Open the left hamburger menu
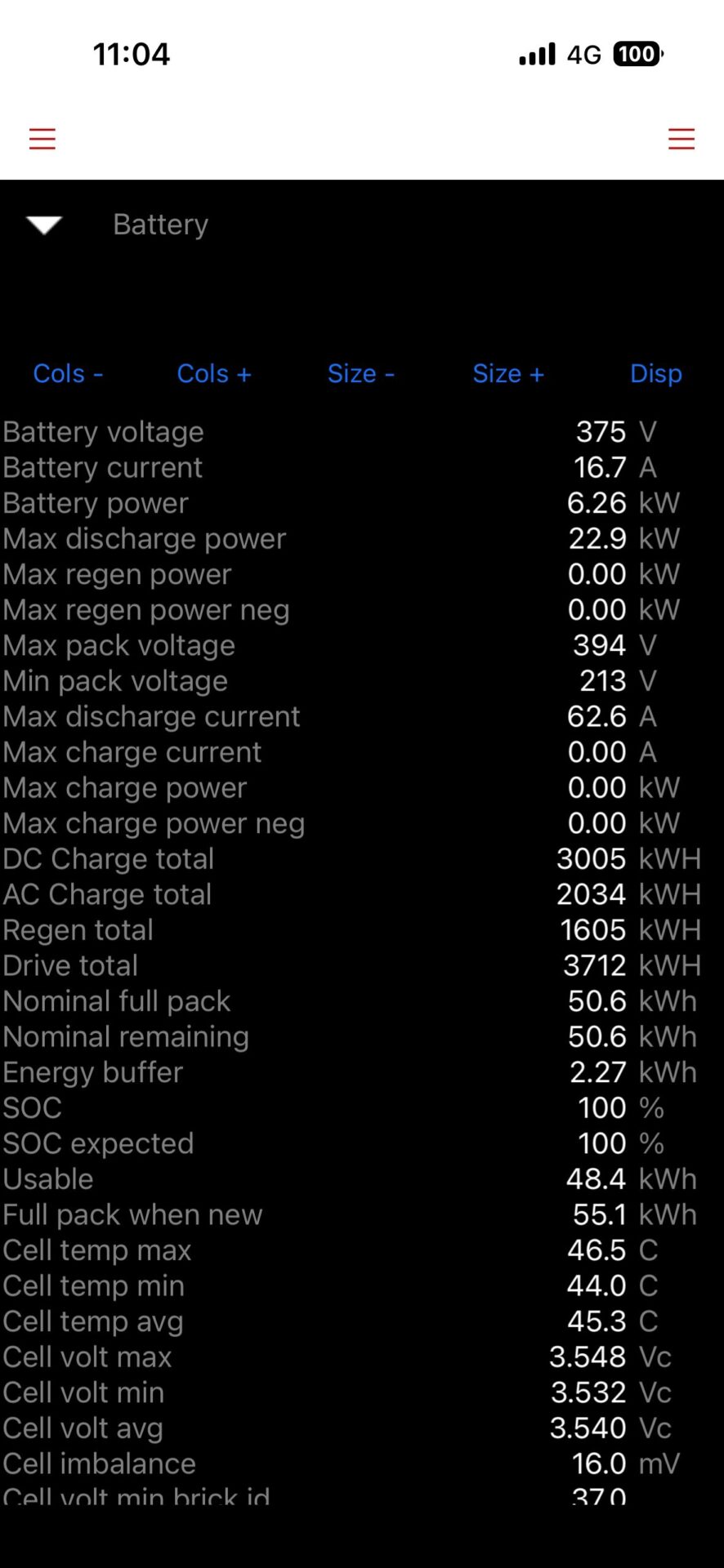 pos(42,139)
